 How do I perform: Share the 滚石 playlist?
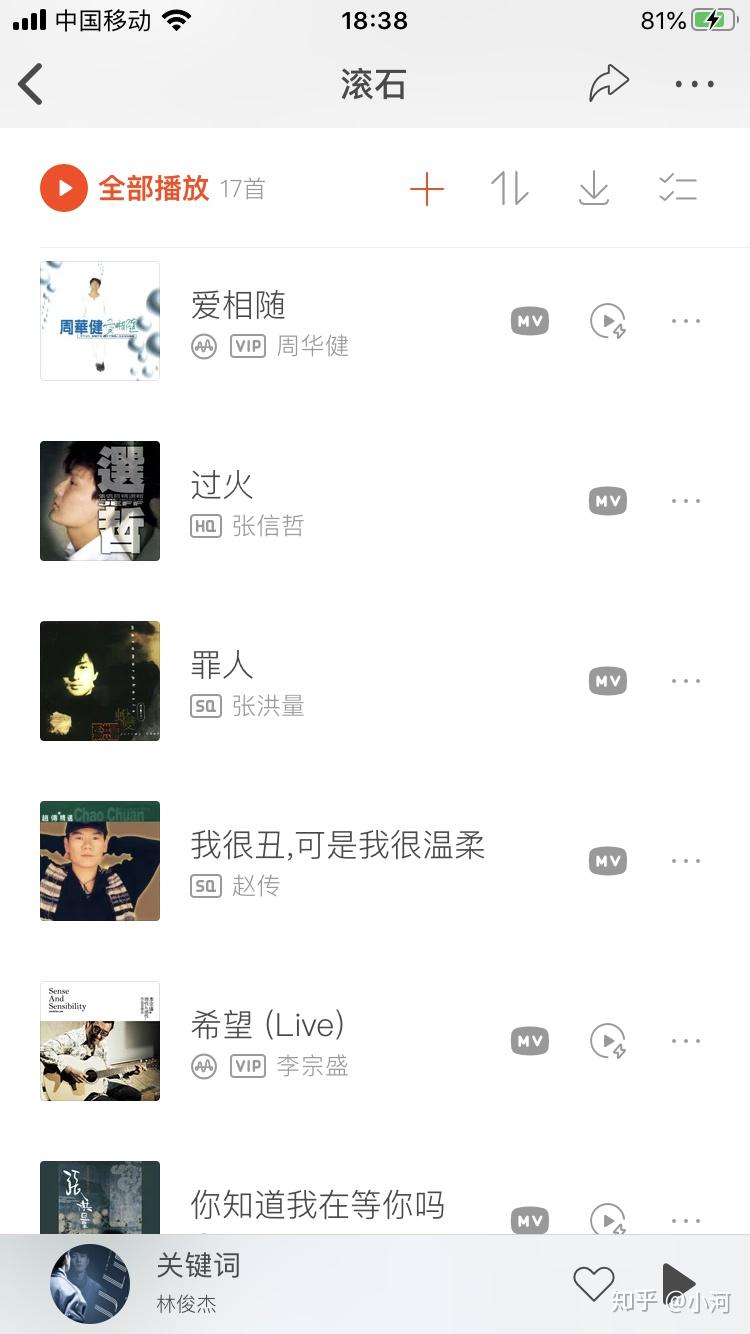(608, 84)
